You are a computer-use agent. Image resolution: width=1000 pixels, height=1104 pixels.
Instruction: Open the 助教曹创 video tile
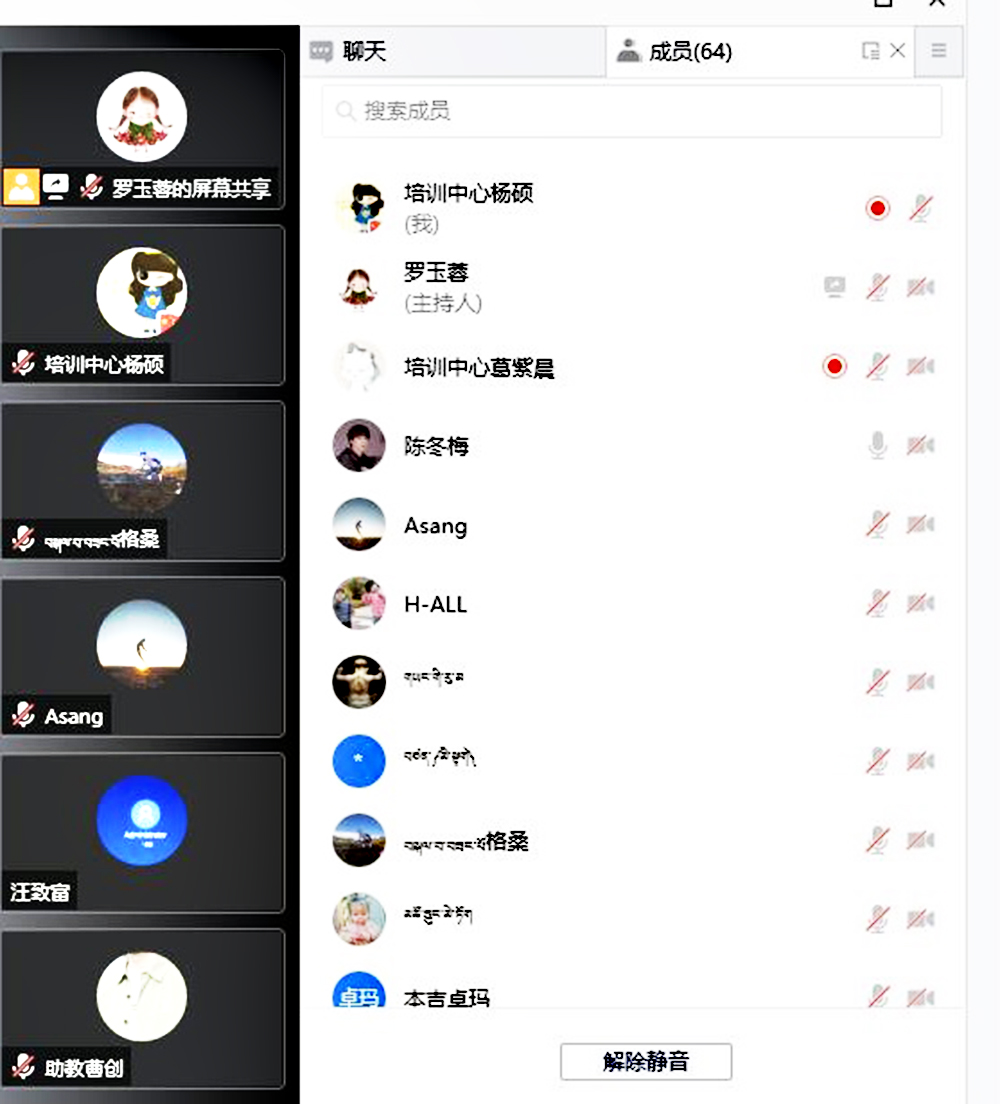[142, 1009]
